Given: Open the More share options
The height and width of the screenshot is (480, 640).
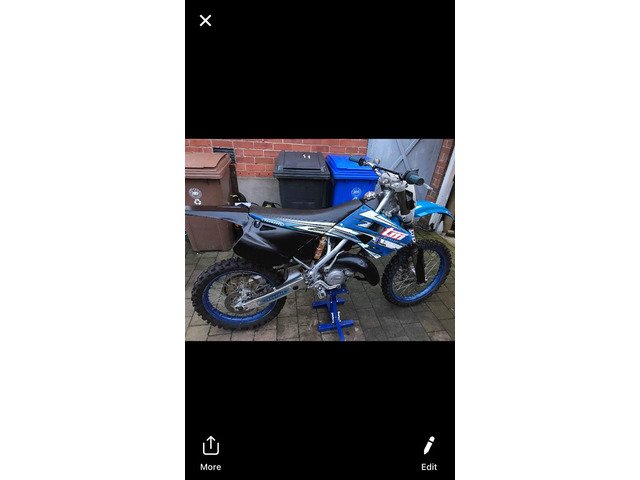Looking at the screenshot, I should click(210, 450).
